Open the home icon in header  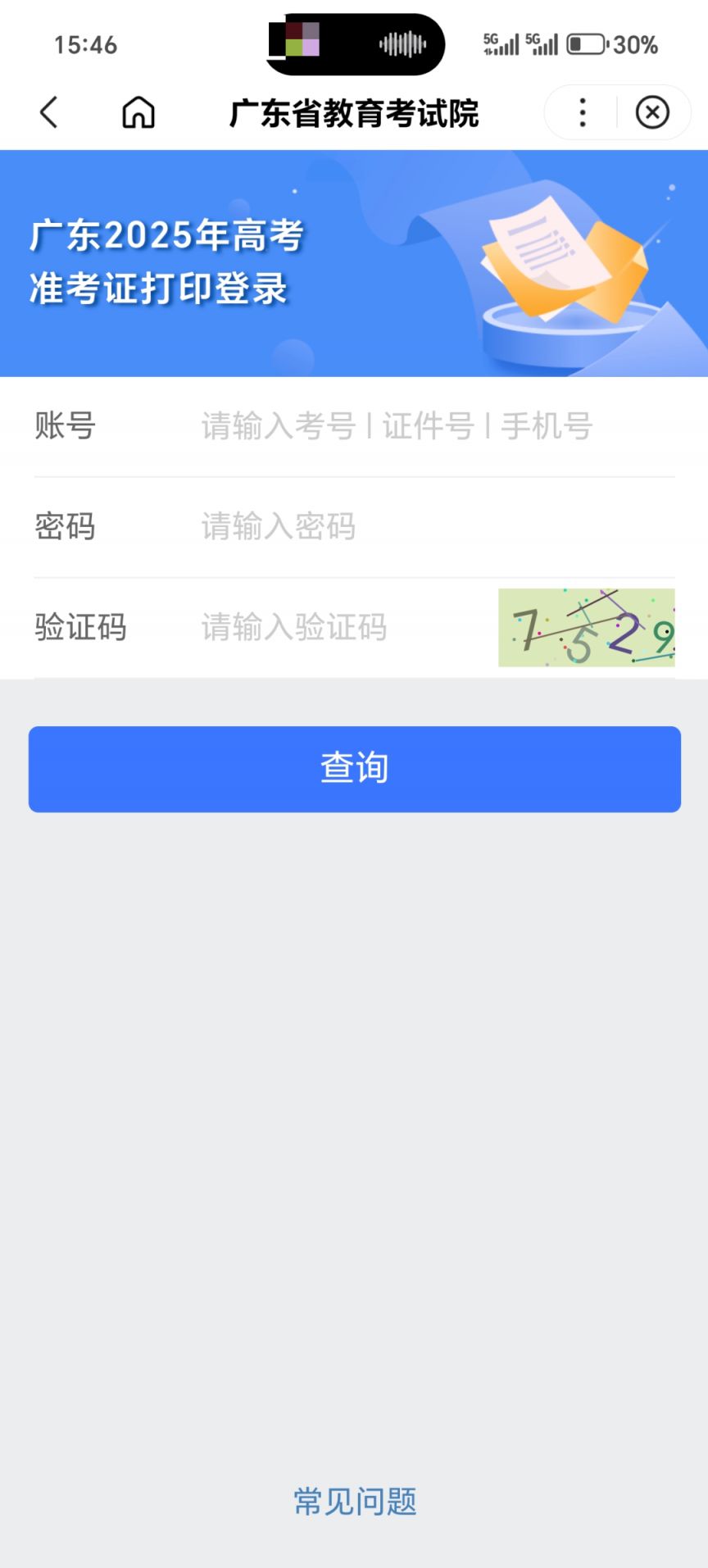coord(138,112)
